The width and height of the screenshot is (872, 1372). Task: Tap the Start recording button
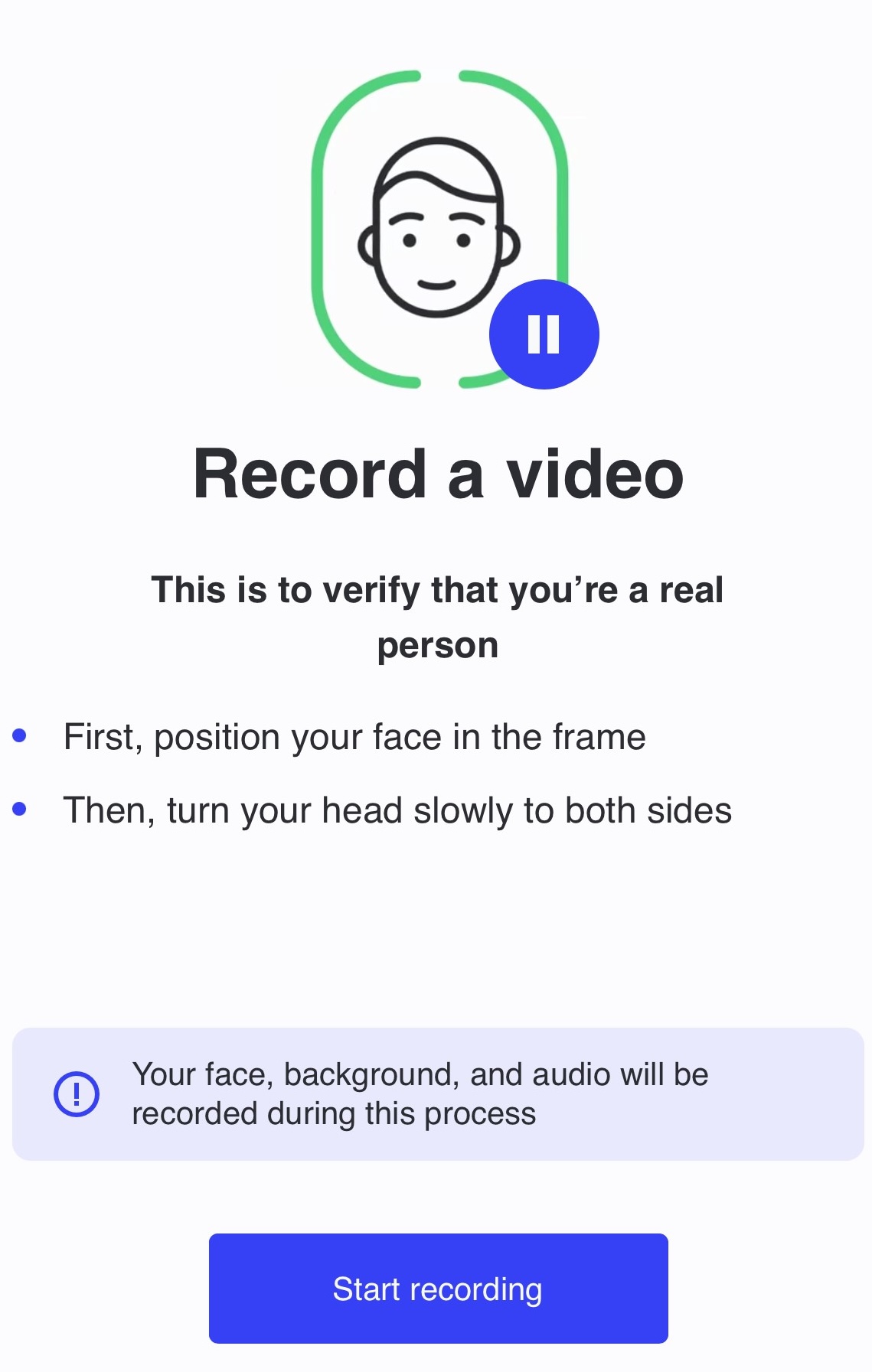(x=438, y=1289)
